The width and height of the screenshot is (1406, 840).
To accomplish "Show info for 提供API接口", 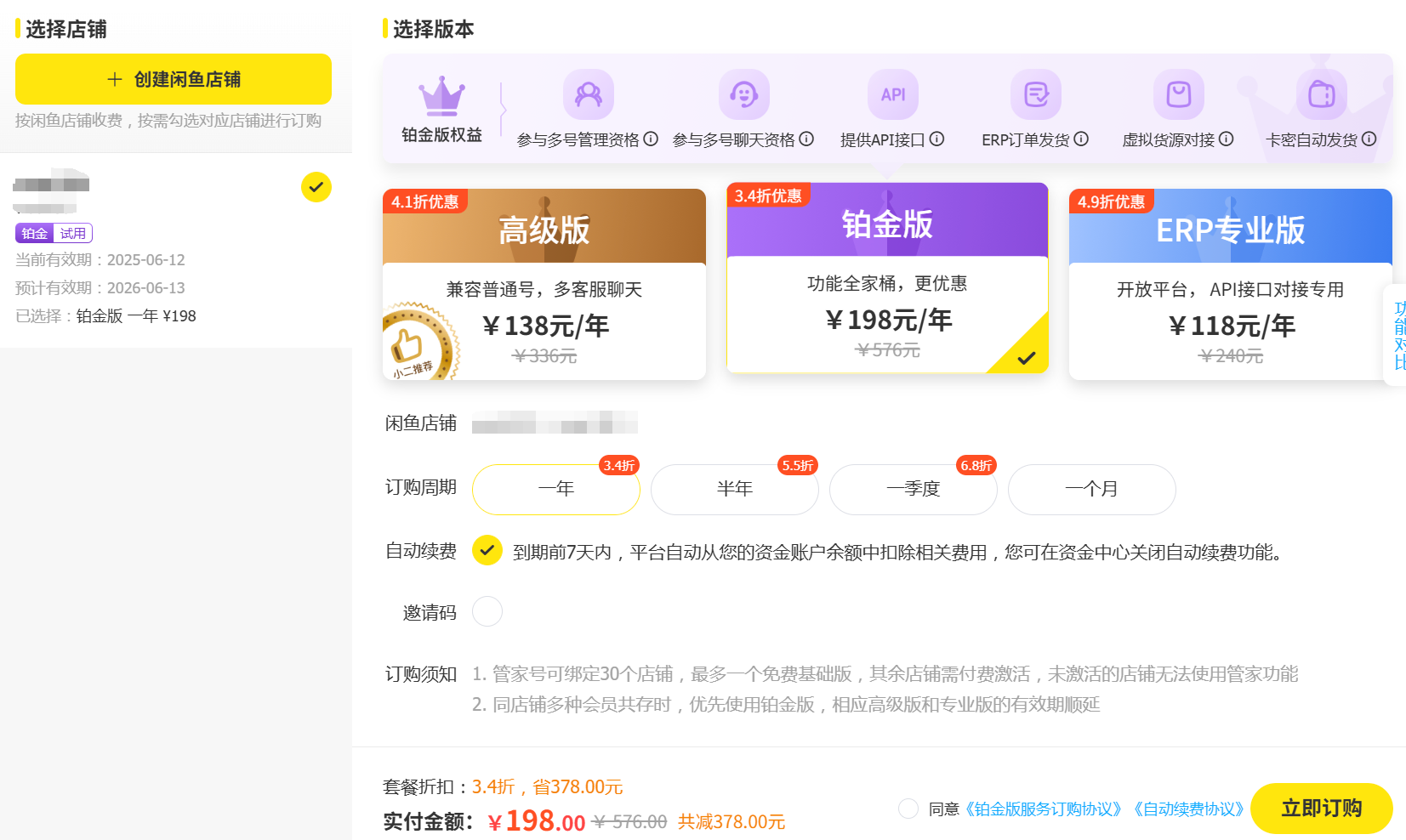I will (936, 139).
